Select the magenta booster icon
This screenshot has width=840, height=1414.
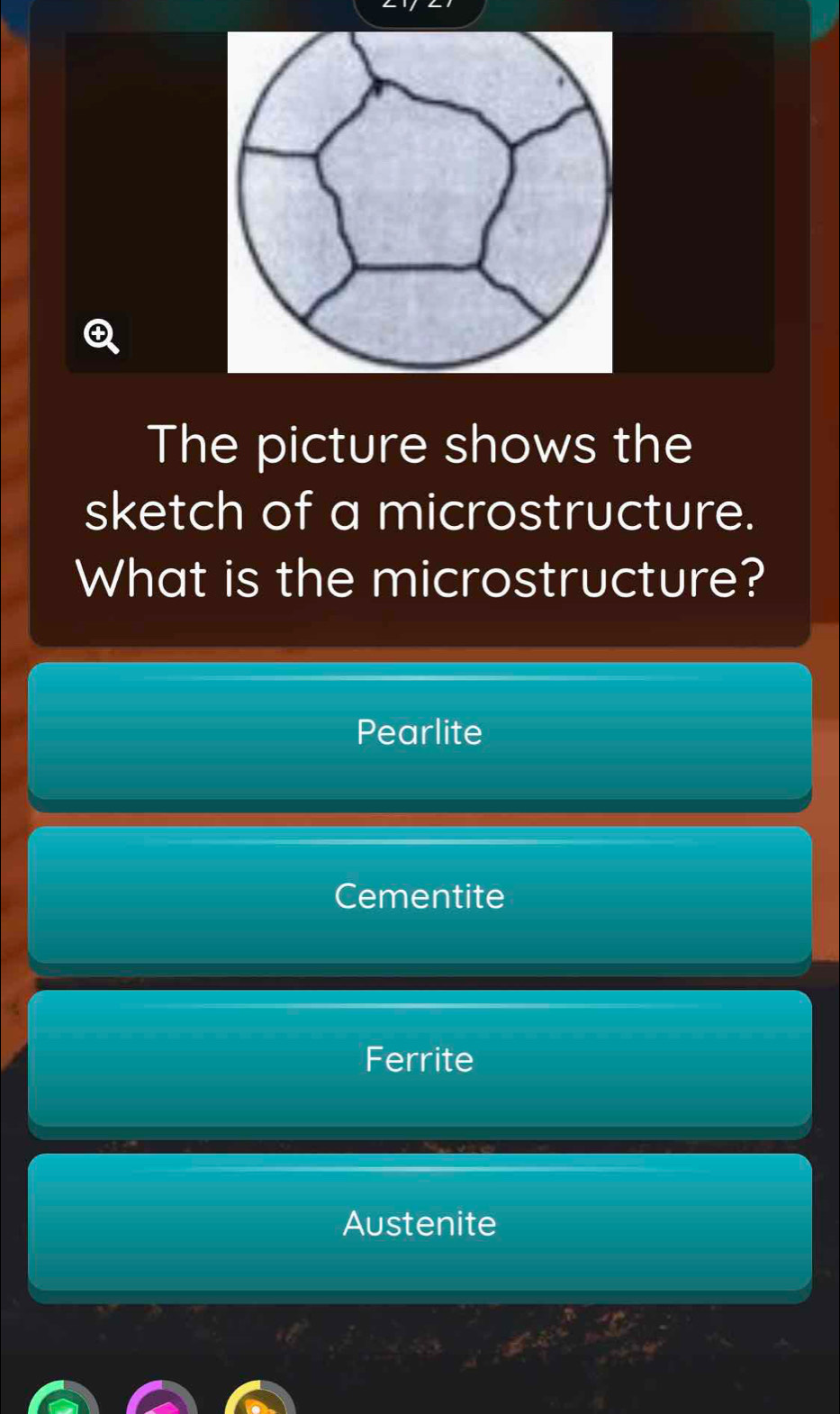tap(160, 1403)
